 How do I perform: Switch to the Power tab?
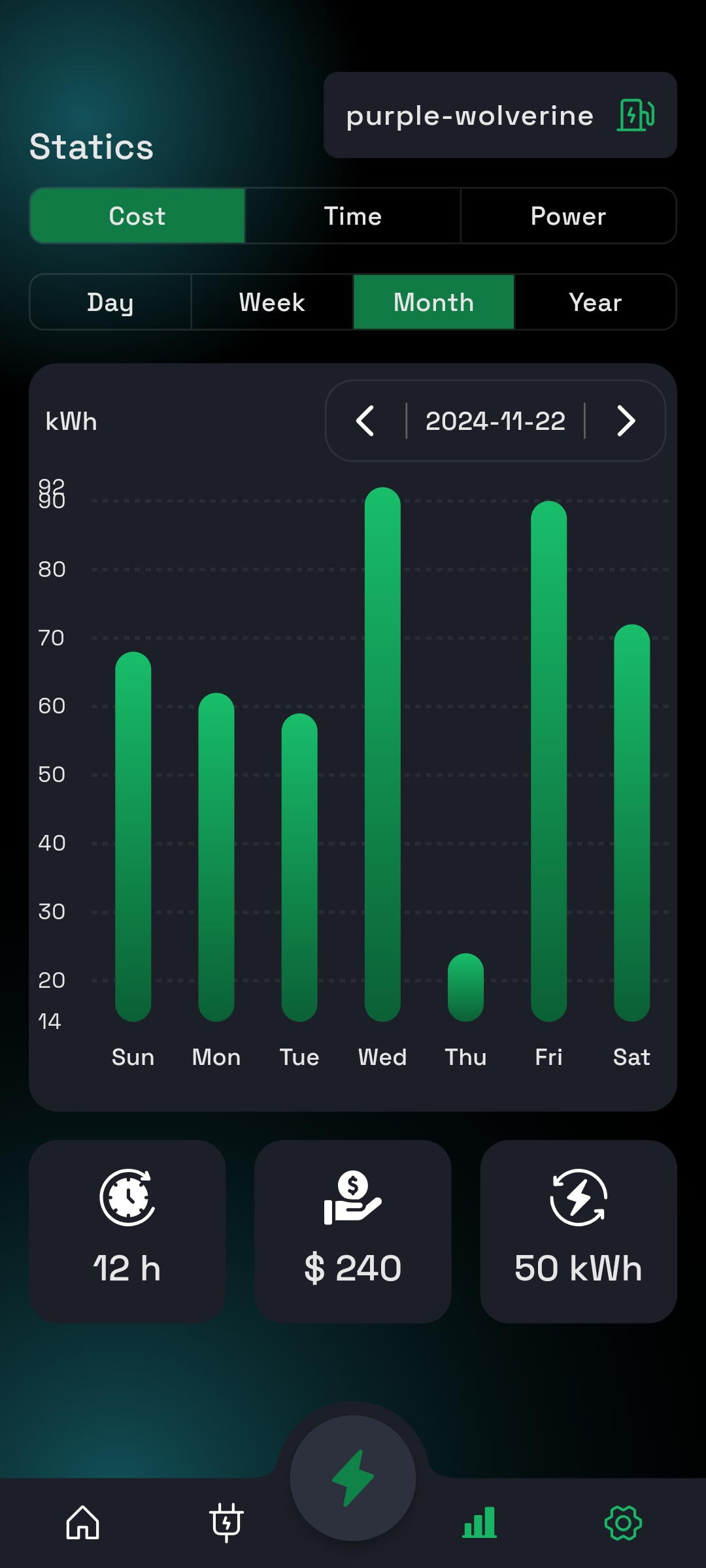[x=568, y=216]
